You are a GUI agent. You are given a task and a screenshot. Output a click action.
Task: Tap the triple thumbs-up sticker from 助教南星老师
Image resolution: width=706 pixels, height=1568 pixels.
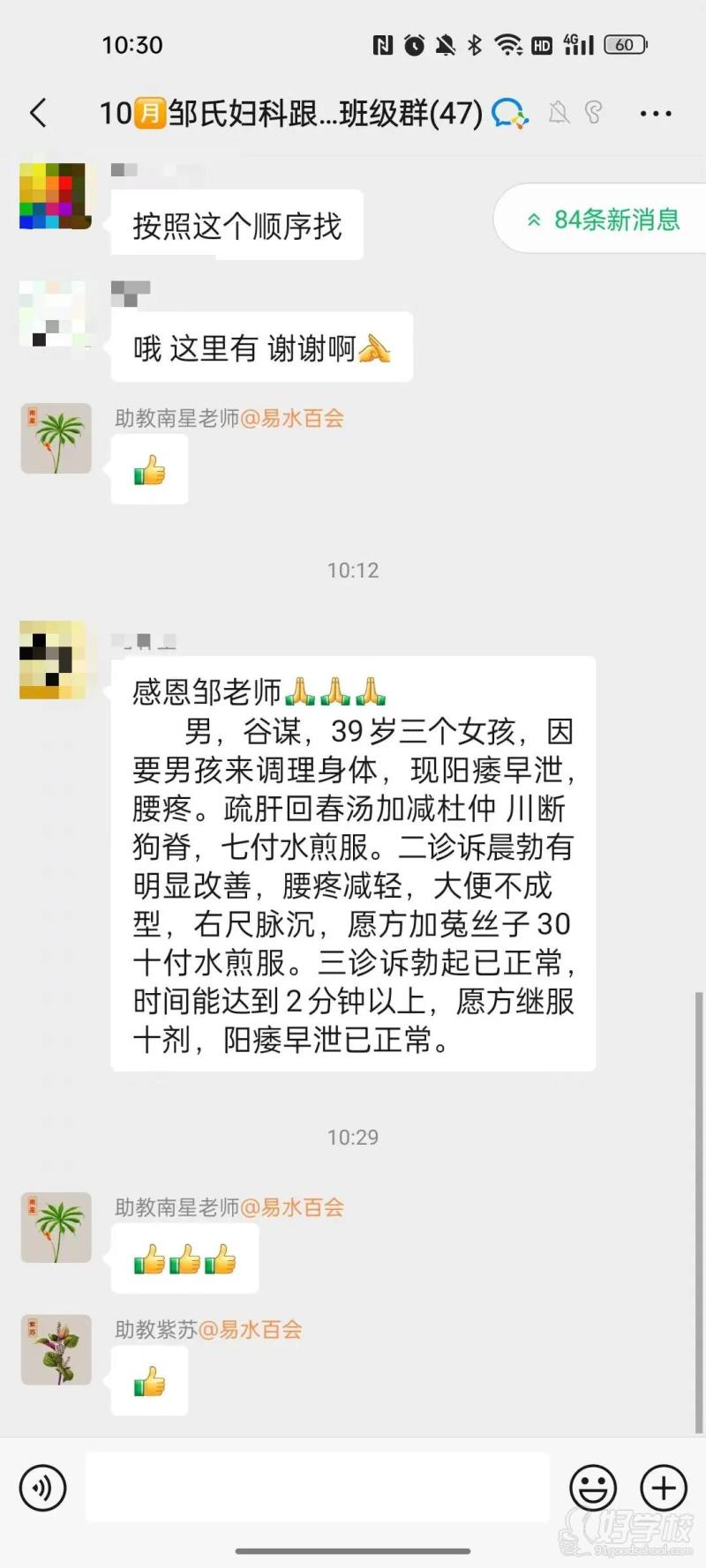click(x=184, y=1259)
